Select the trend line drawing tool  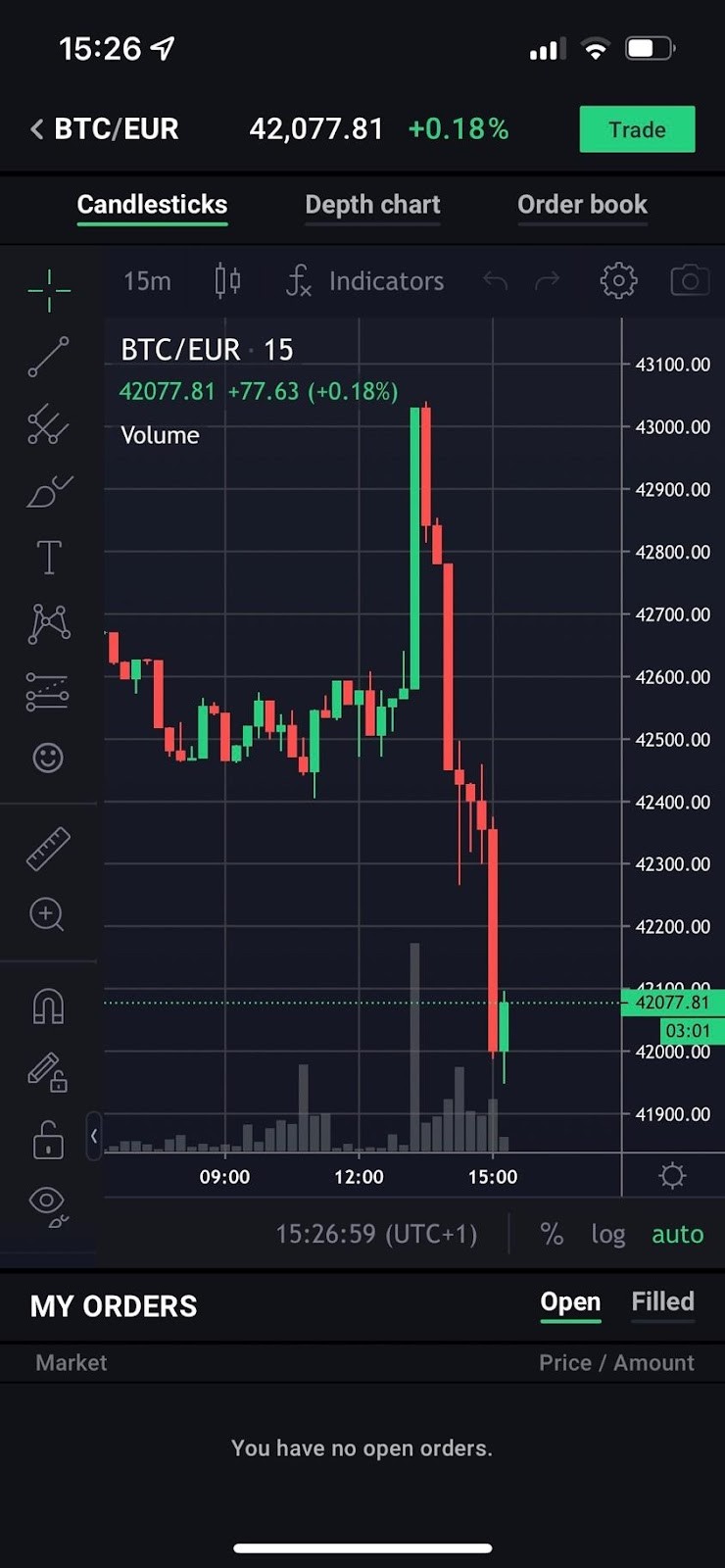tap(49, 357)
